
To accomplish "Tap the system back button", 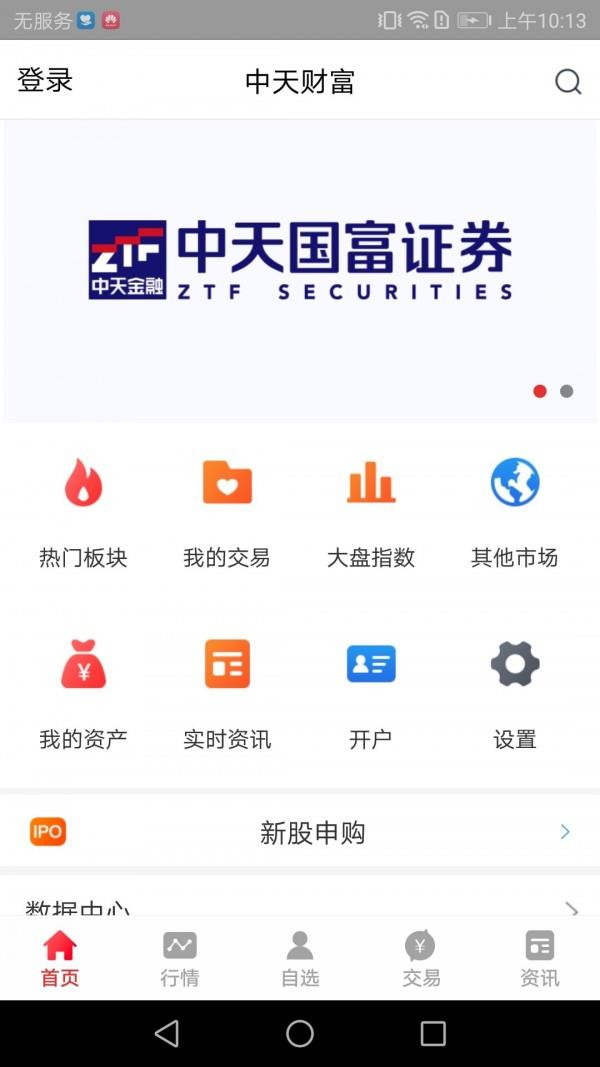I will click(x=167, y=1033).
